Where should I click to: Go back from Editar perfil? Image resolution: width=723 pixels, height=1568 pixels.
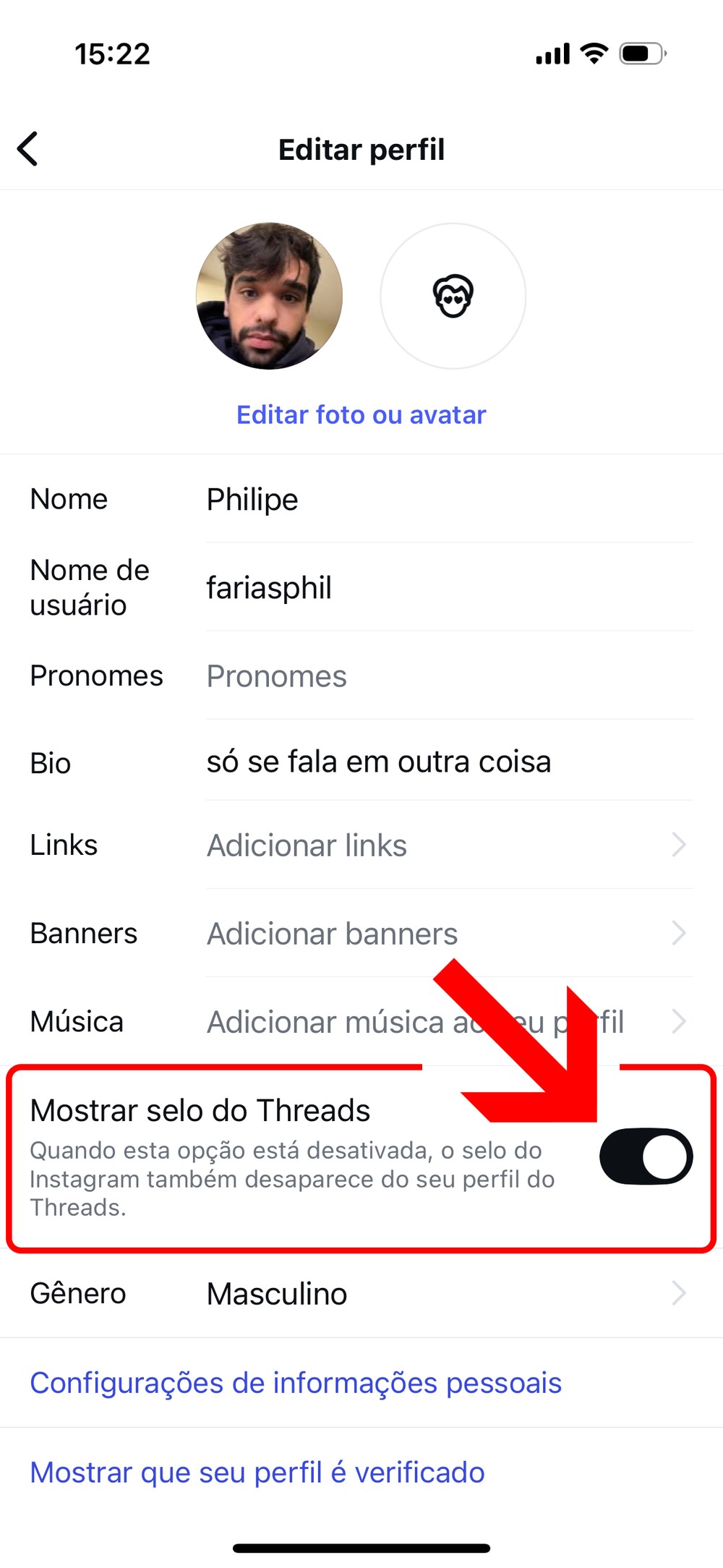(27, 149)
